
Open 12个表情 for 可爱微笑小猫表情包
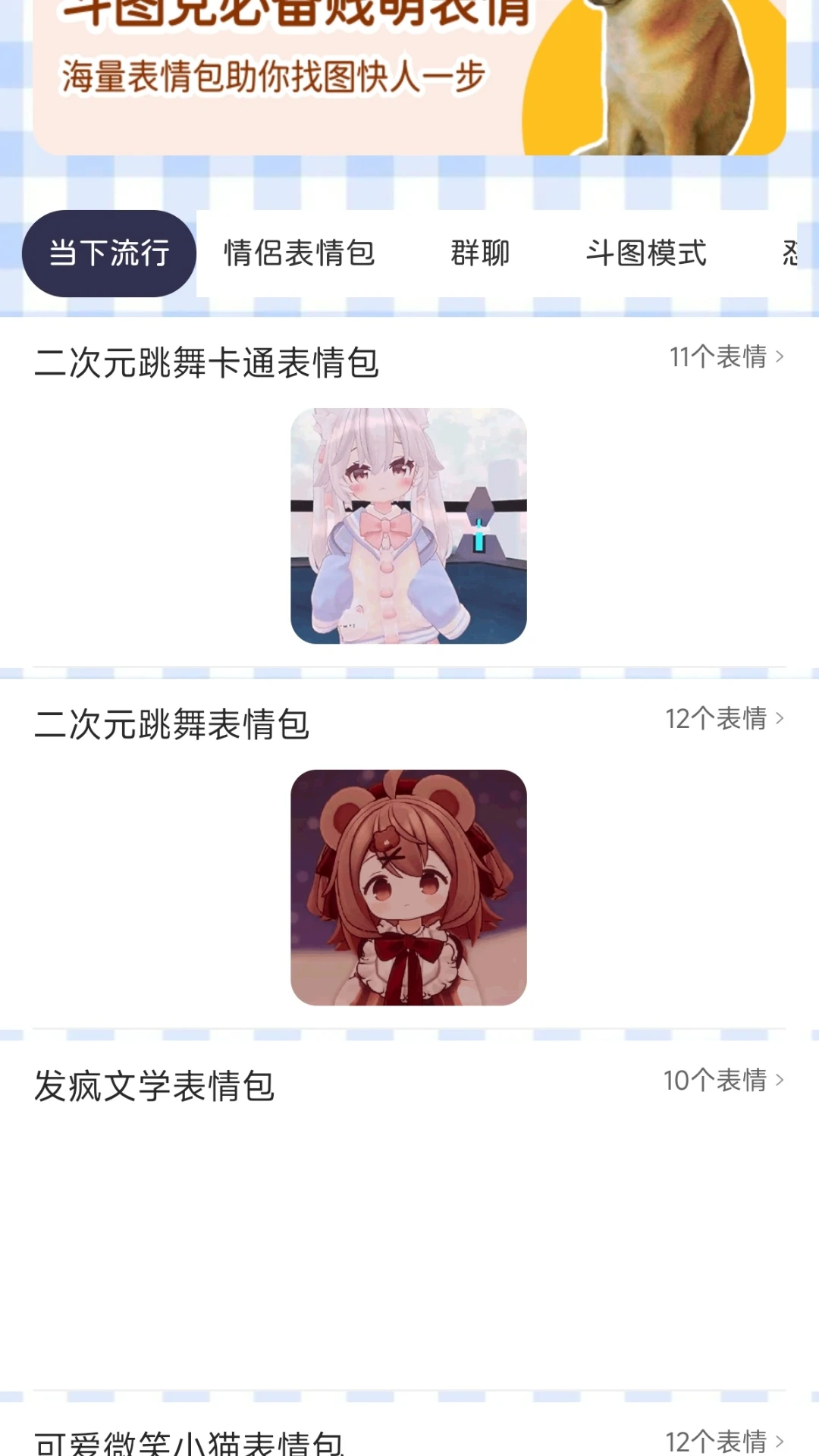[724, 1440]
